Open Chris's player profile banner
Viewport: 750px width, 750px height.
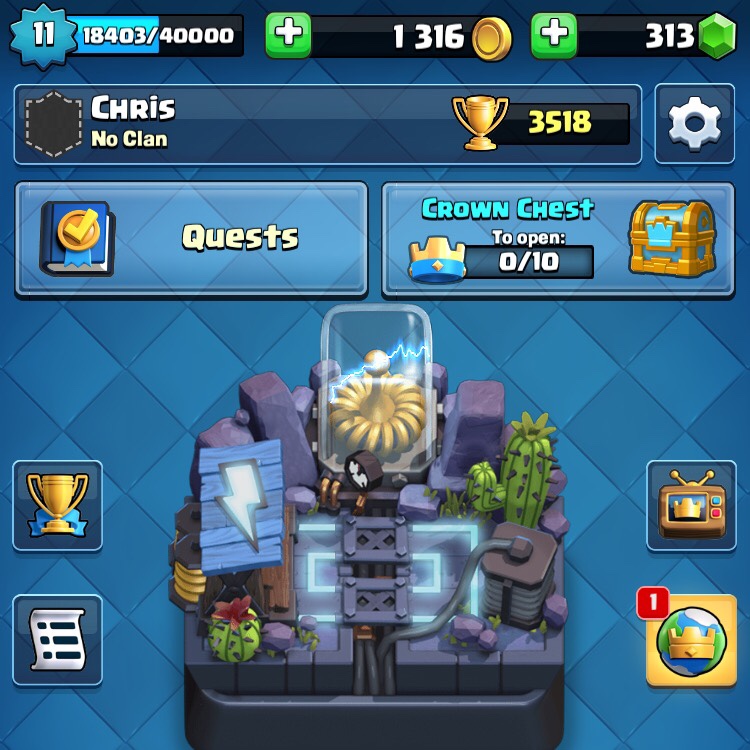(328, 124)
